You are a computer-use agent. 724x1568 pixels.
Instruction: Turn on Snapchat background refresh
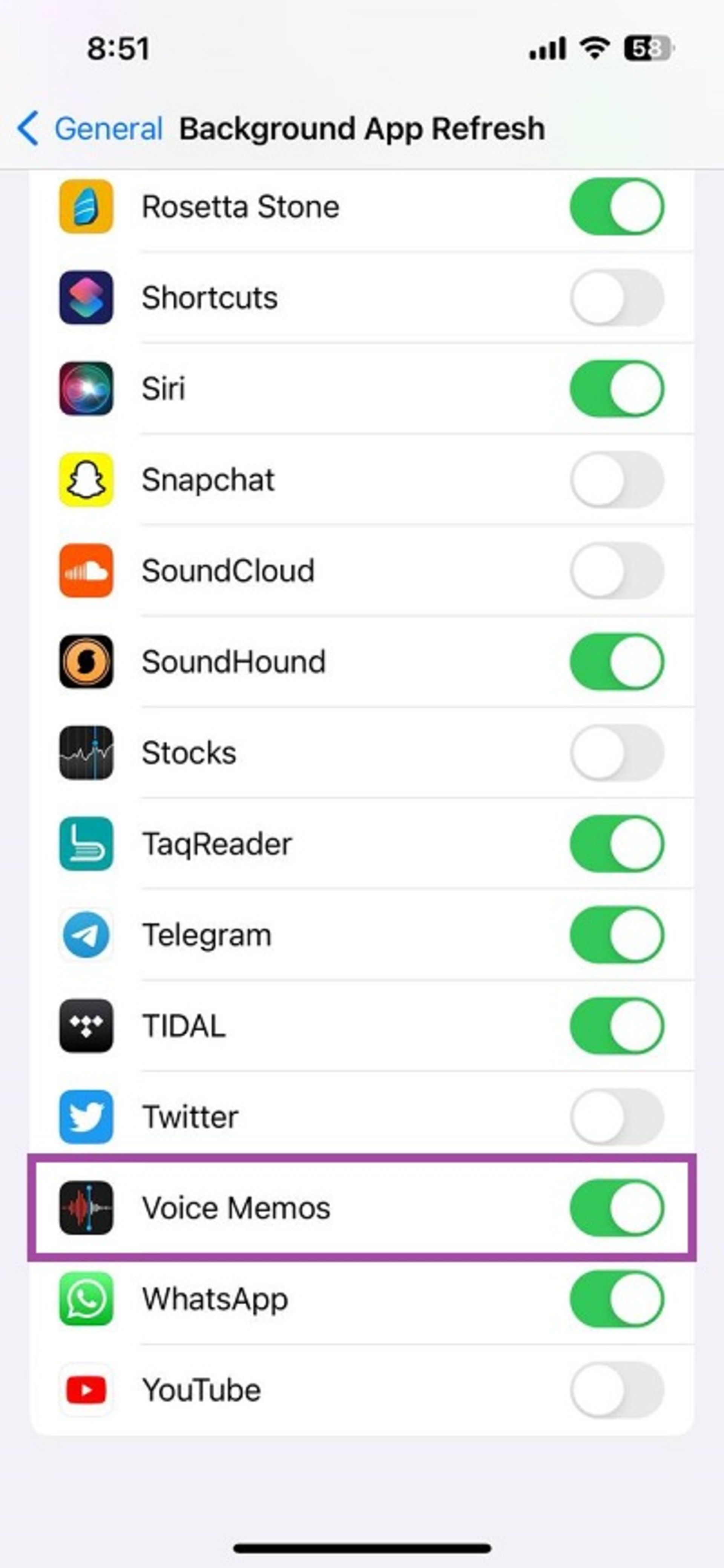click(x=616, y=480)
